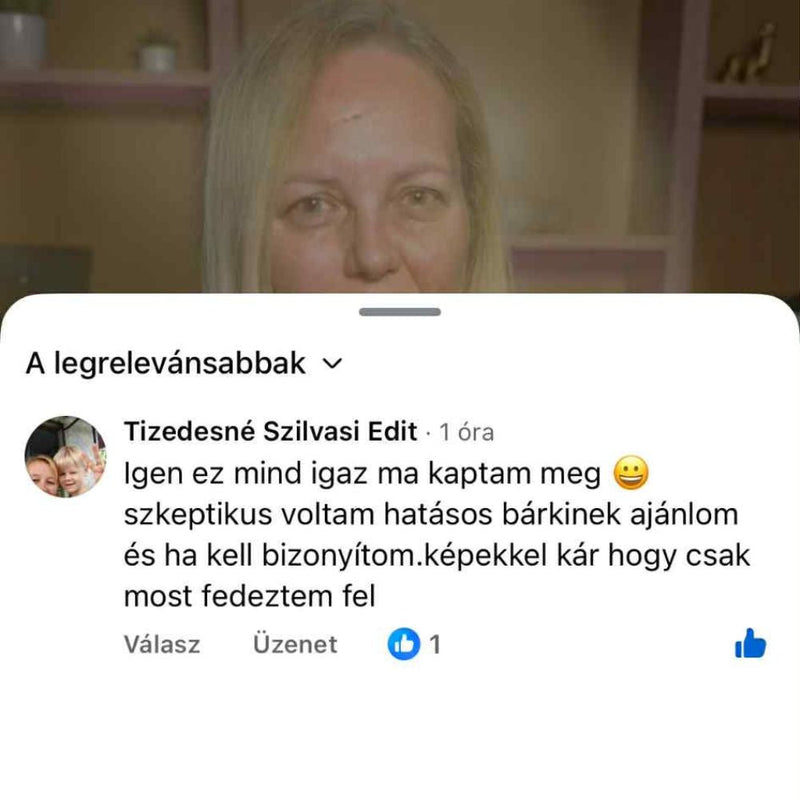Like Edit's comment with the thumbs-up

[750, 644]
